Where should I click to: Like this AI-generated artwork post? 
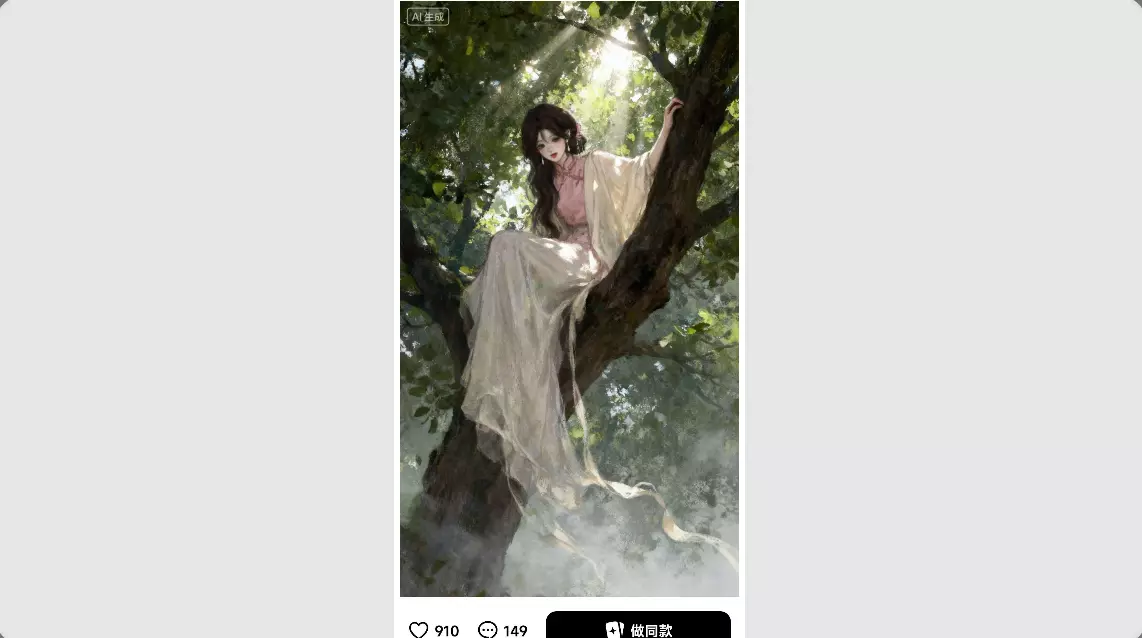click(x=419, y=630)
